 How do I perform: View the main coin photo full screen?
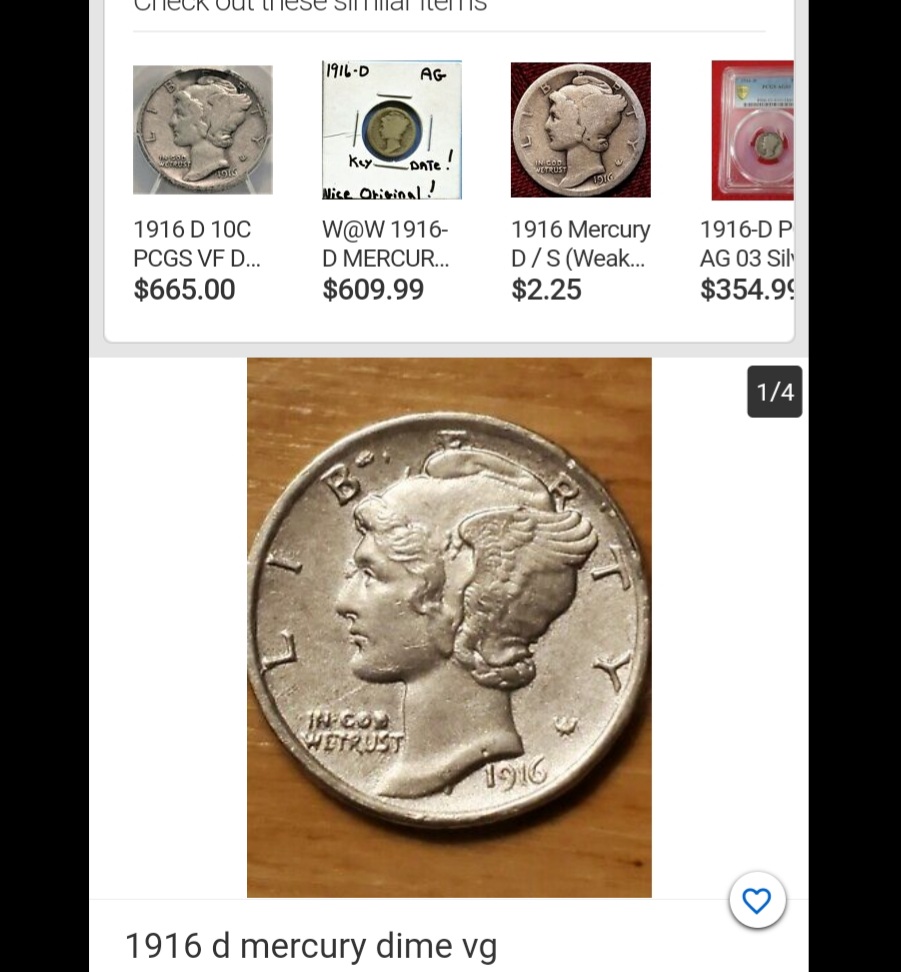tap(449, 627)
